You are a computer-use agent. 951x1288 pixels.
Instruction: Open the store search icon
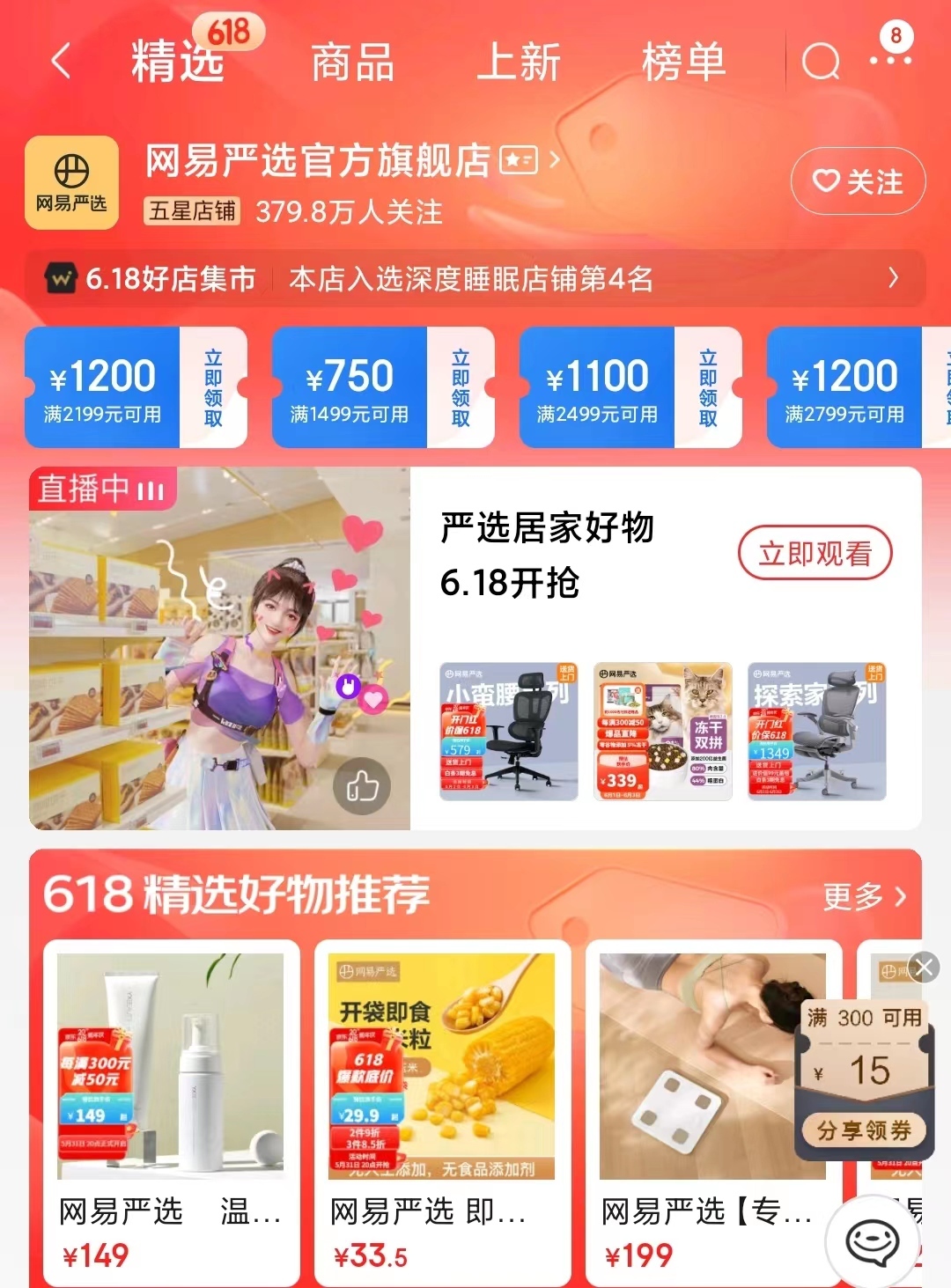click(x=821, y=62)
